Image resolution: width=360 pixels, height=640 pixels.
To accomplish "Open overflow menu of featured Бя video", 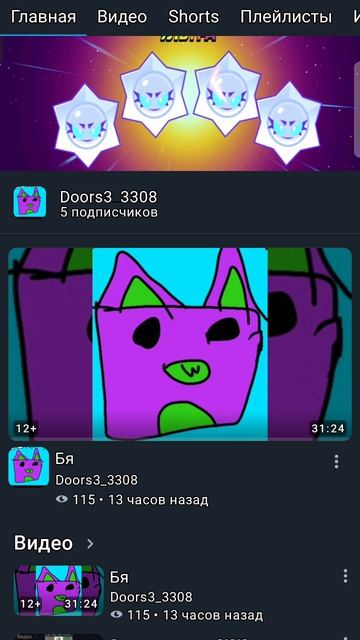I will [336, 462].
